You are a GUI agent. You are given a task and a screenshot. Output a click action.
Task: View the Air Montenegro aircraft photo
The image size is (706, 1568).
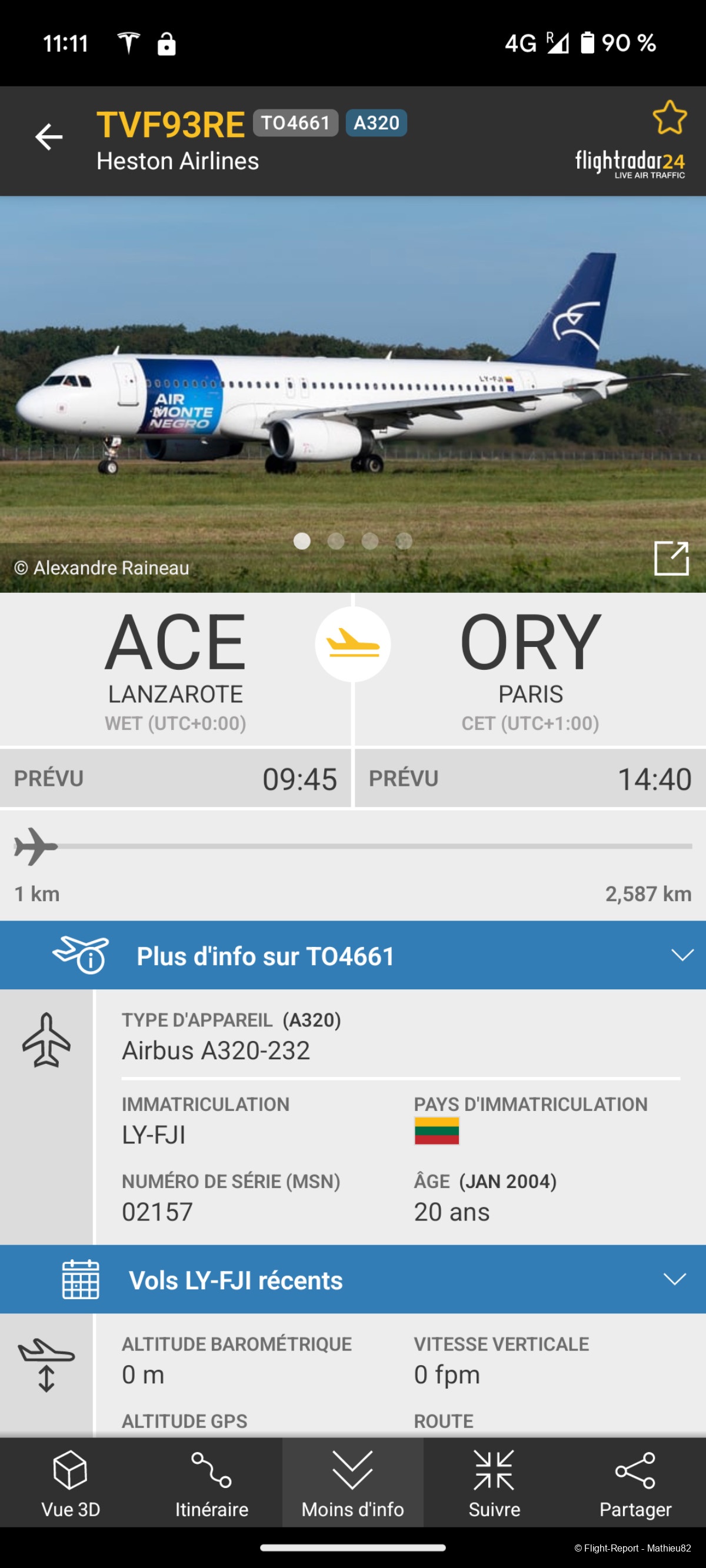(352, 389)
